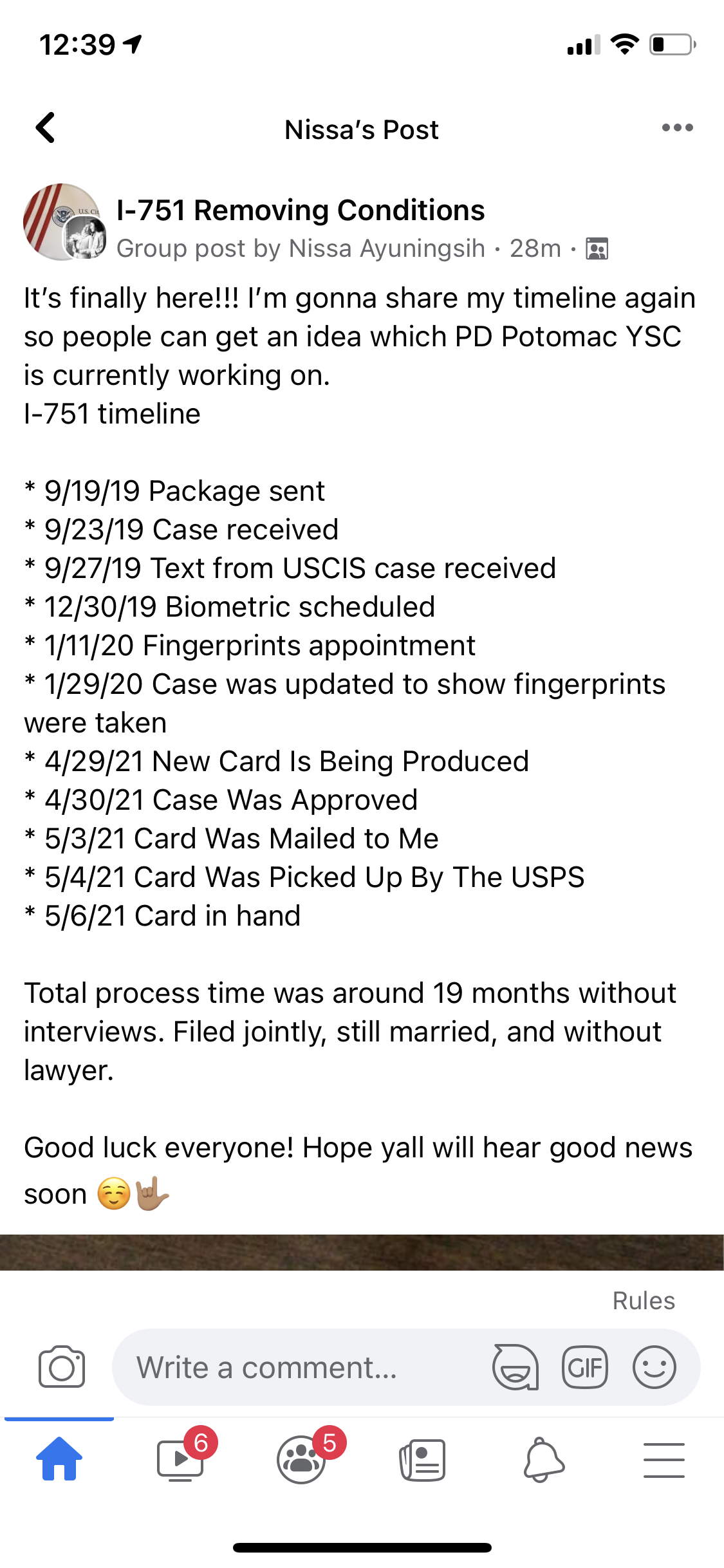The width and height of the screenshot is (724, 1568).
Task: Attach a photo with the camera icon
Action: click(x=62, y=1367)
